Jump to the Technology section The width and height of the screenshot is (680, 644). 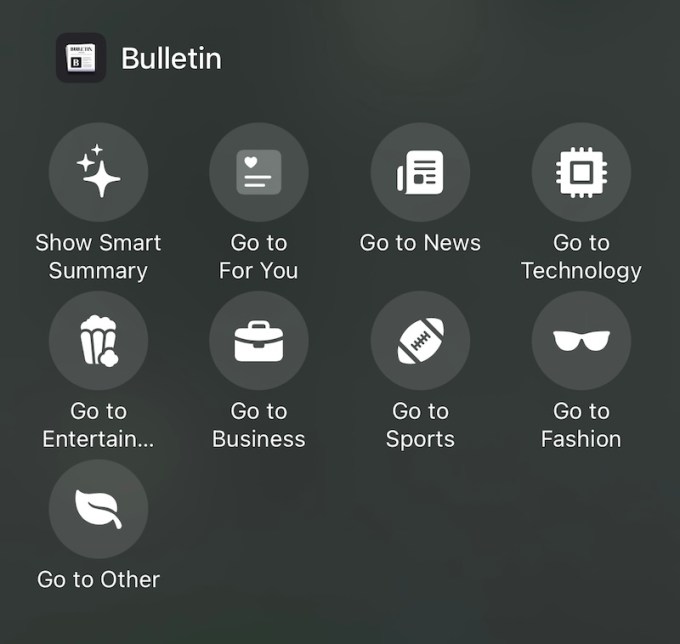(581, 172)
